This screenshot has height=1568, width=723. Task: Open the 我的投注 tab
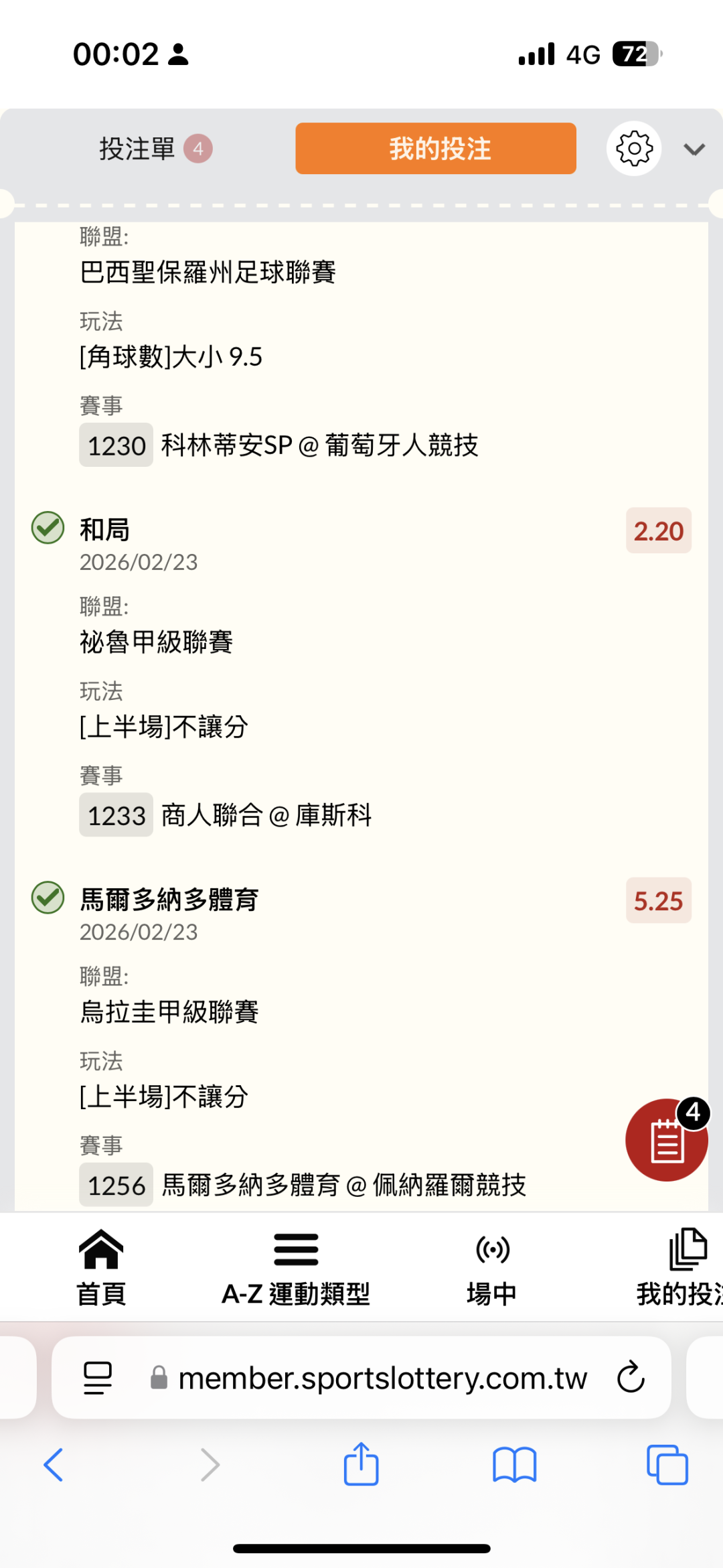436,149
